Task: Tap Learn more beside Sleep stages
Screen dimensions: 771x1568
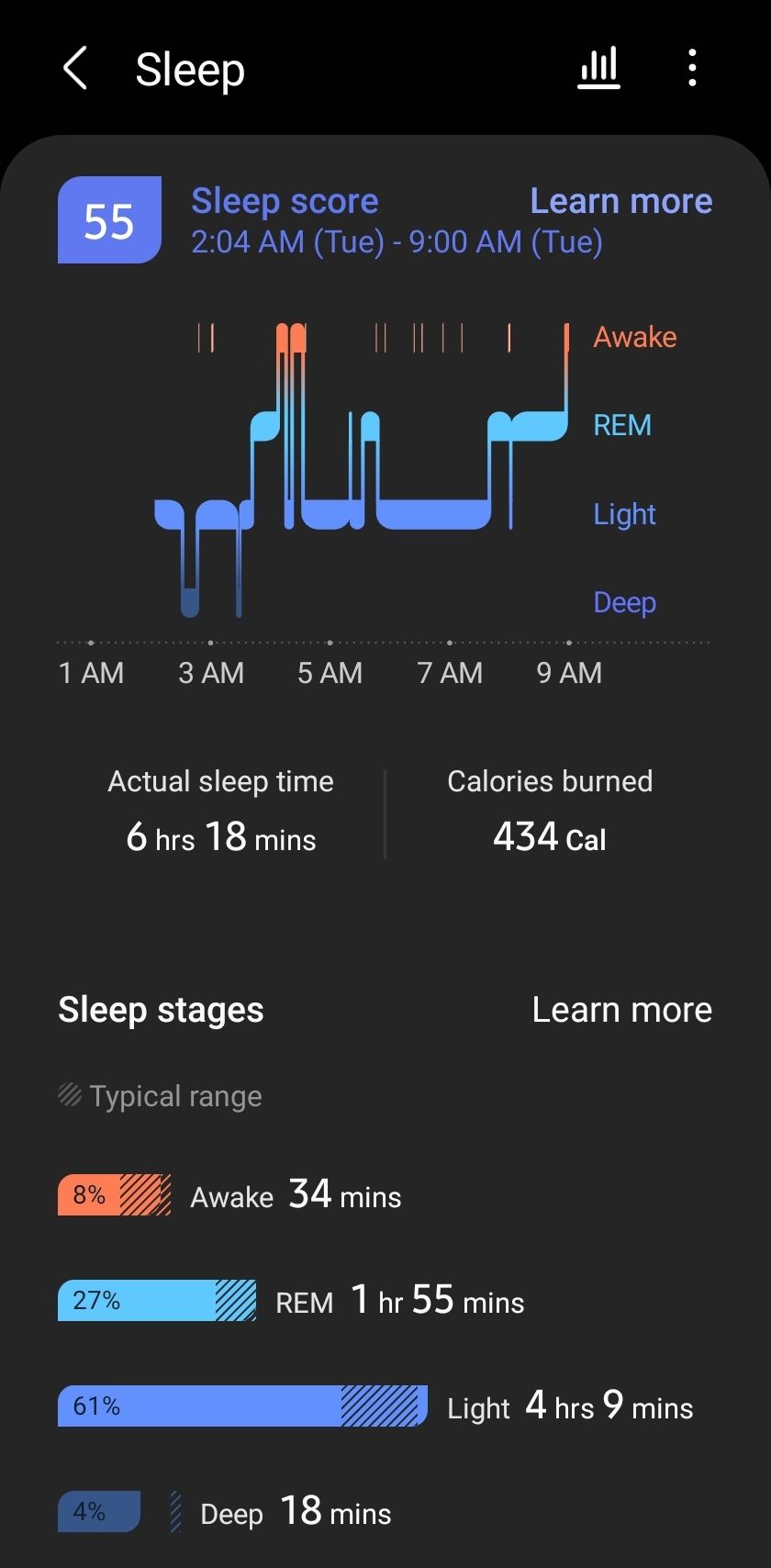Action: [622, 1010]
